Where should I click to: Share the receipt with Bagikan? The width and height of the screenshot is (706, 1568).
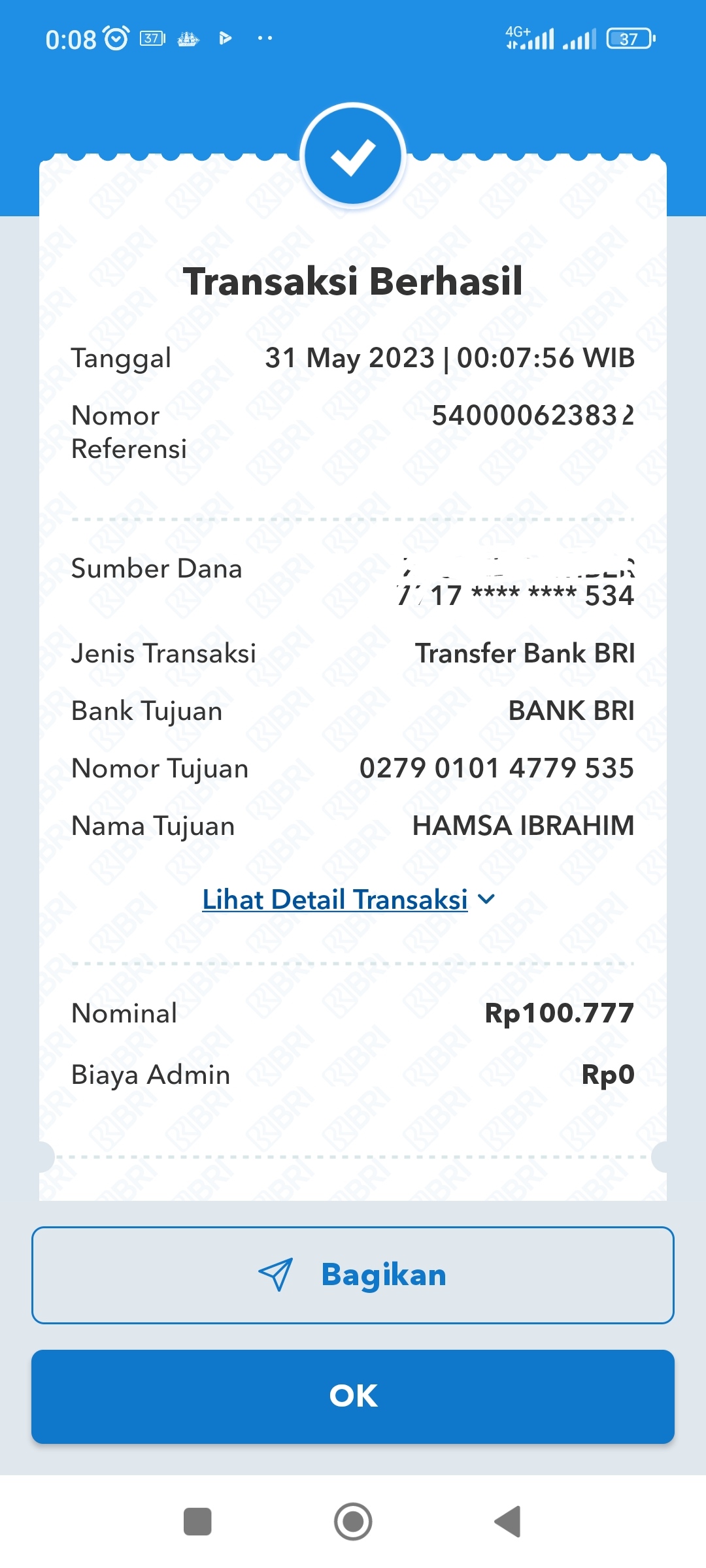coord(353,1275)
